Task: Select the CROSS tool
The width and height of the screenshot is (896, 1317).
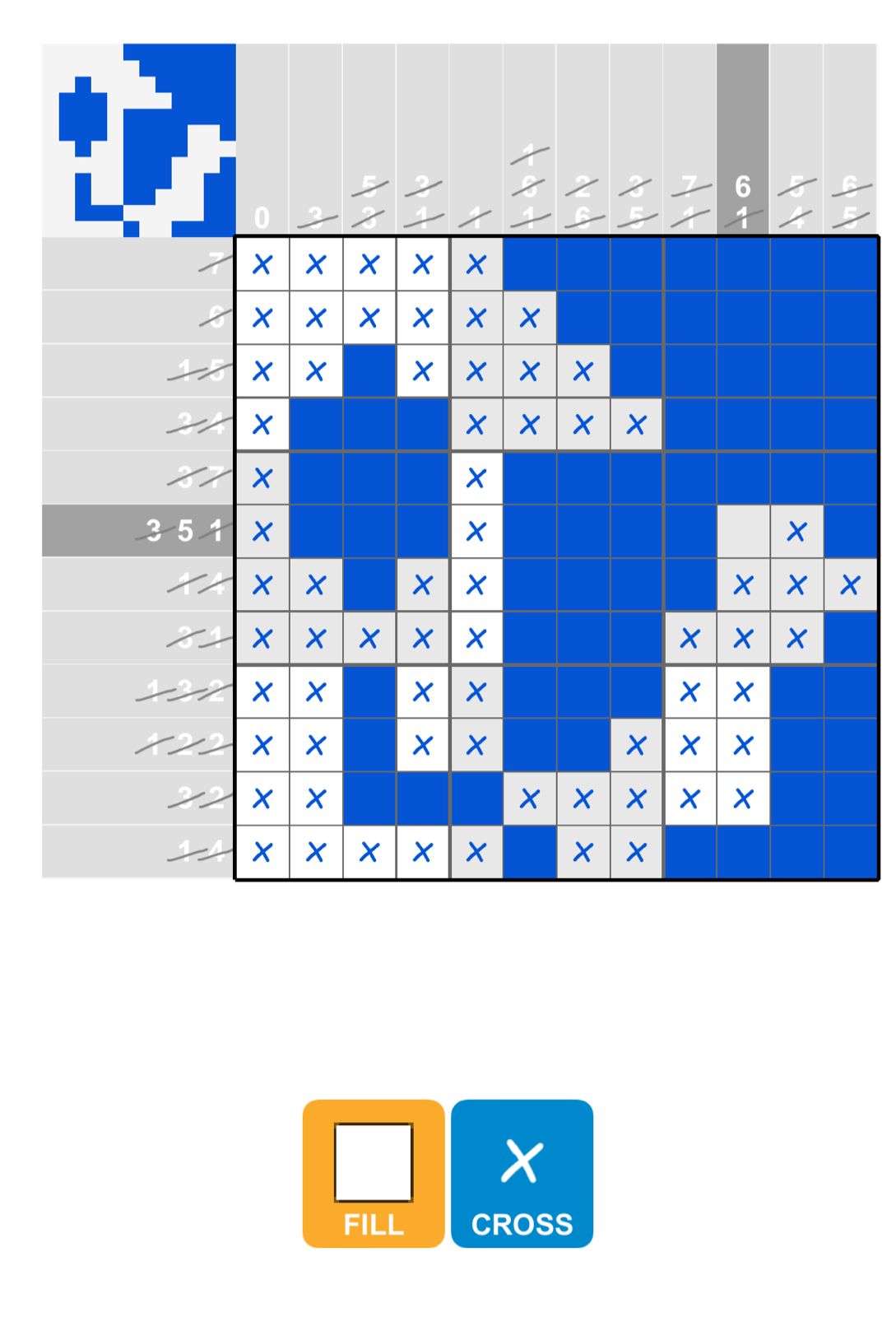Action: pyautogui.click(x=522, y=1172)
